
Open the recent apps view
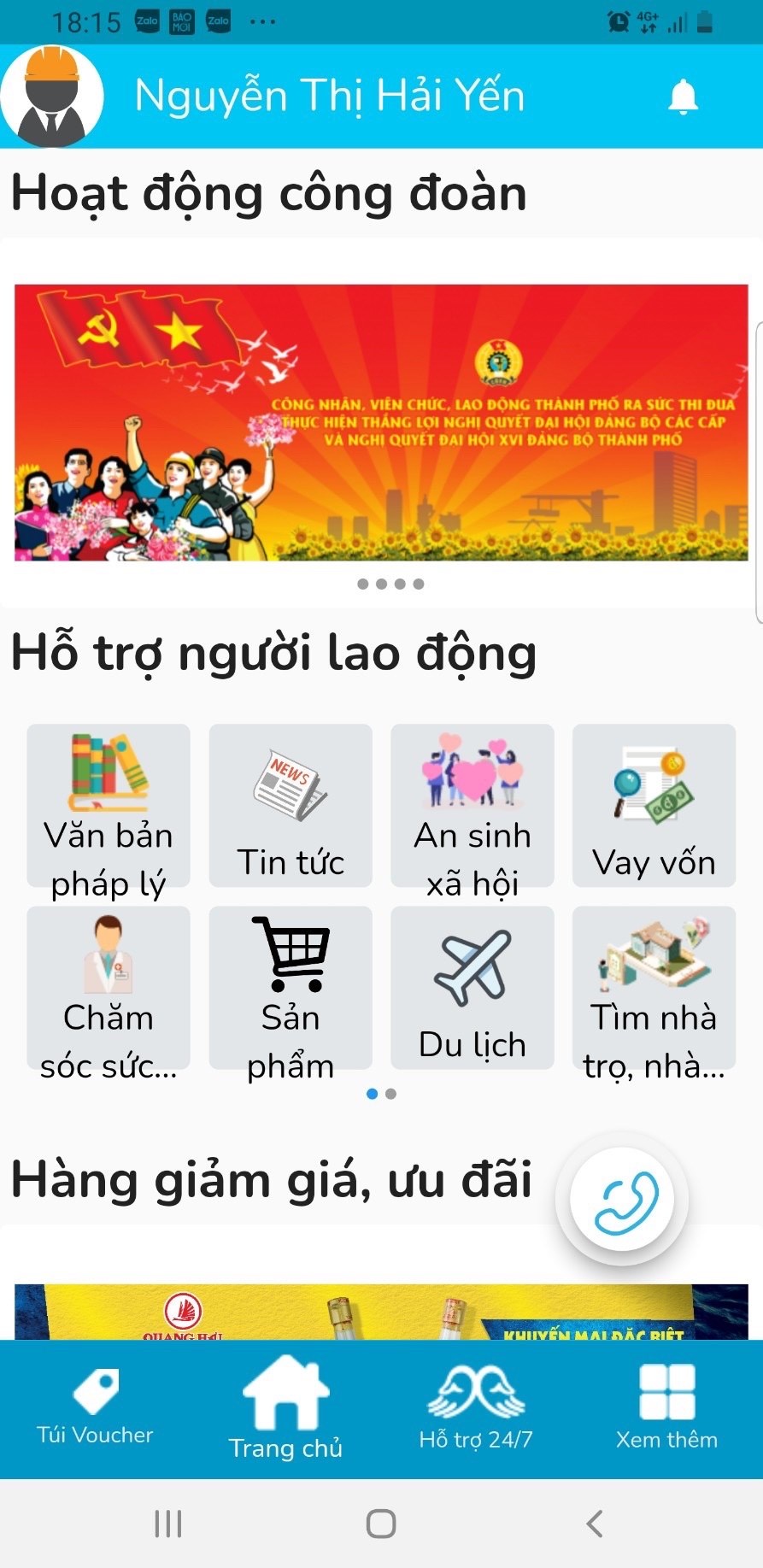click(167, 1524)
